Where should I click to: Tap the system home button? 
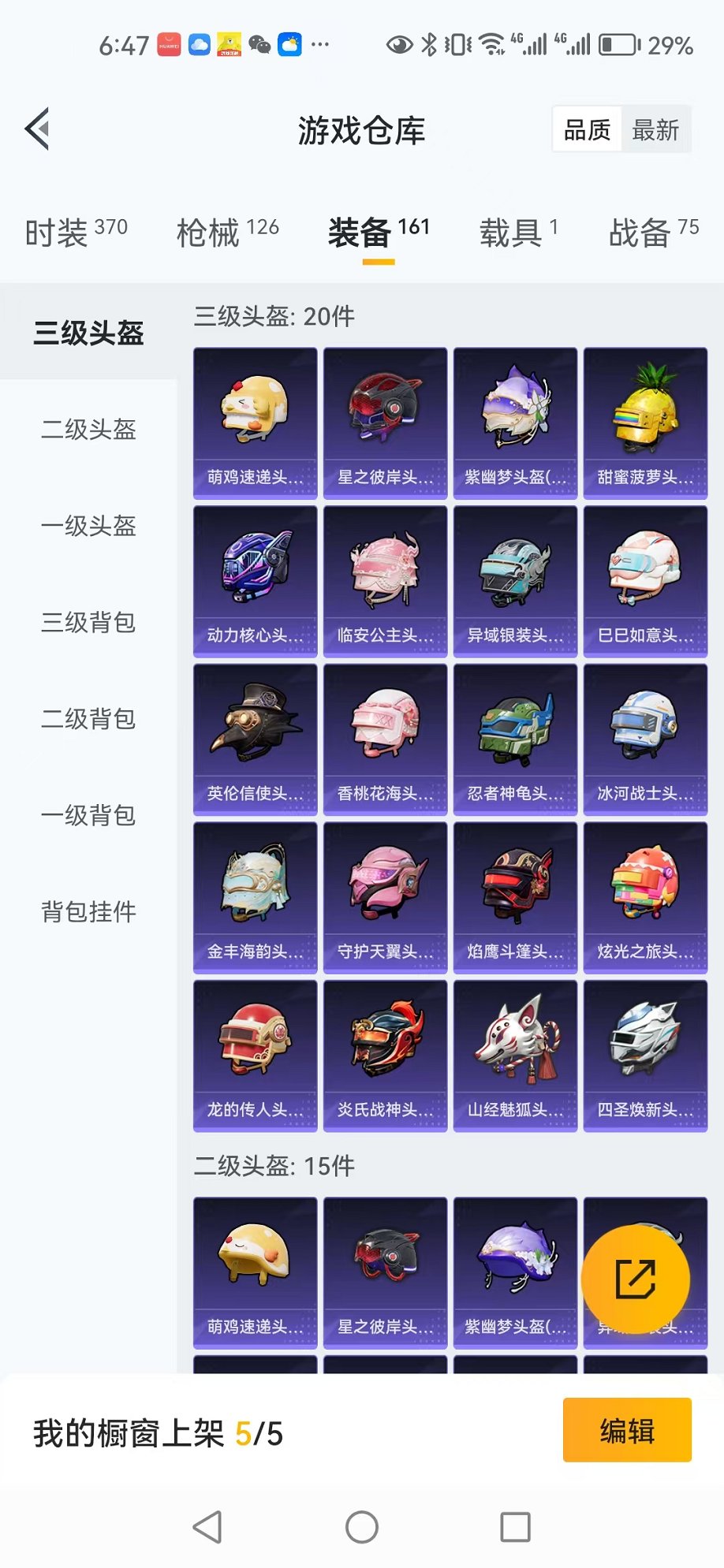tap(362, 1527)
